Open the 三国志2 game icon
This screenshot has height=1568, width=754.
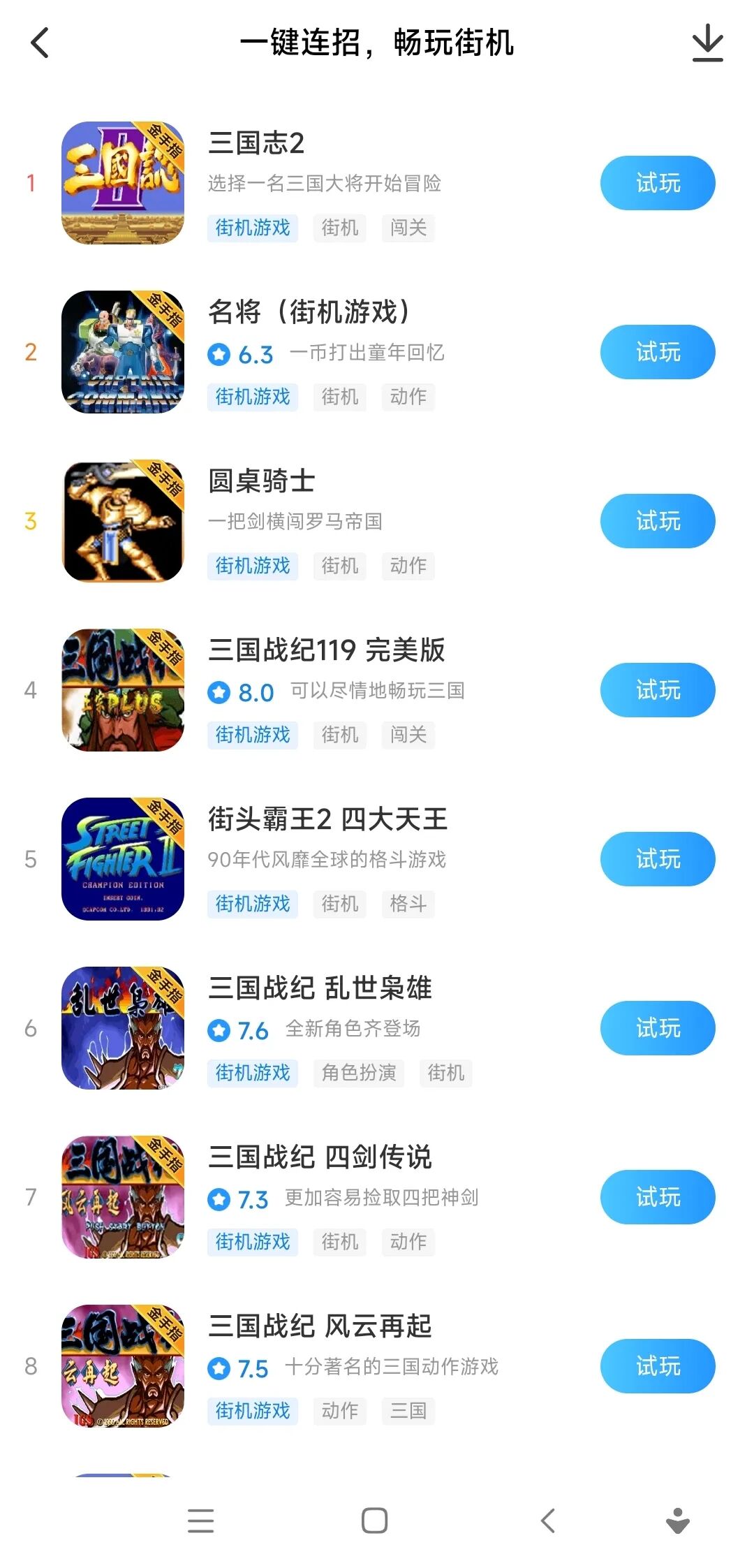(x=123, y=183)
